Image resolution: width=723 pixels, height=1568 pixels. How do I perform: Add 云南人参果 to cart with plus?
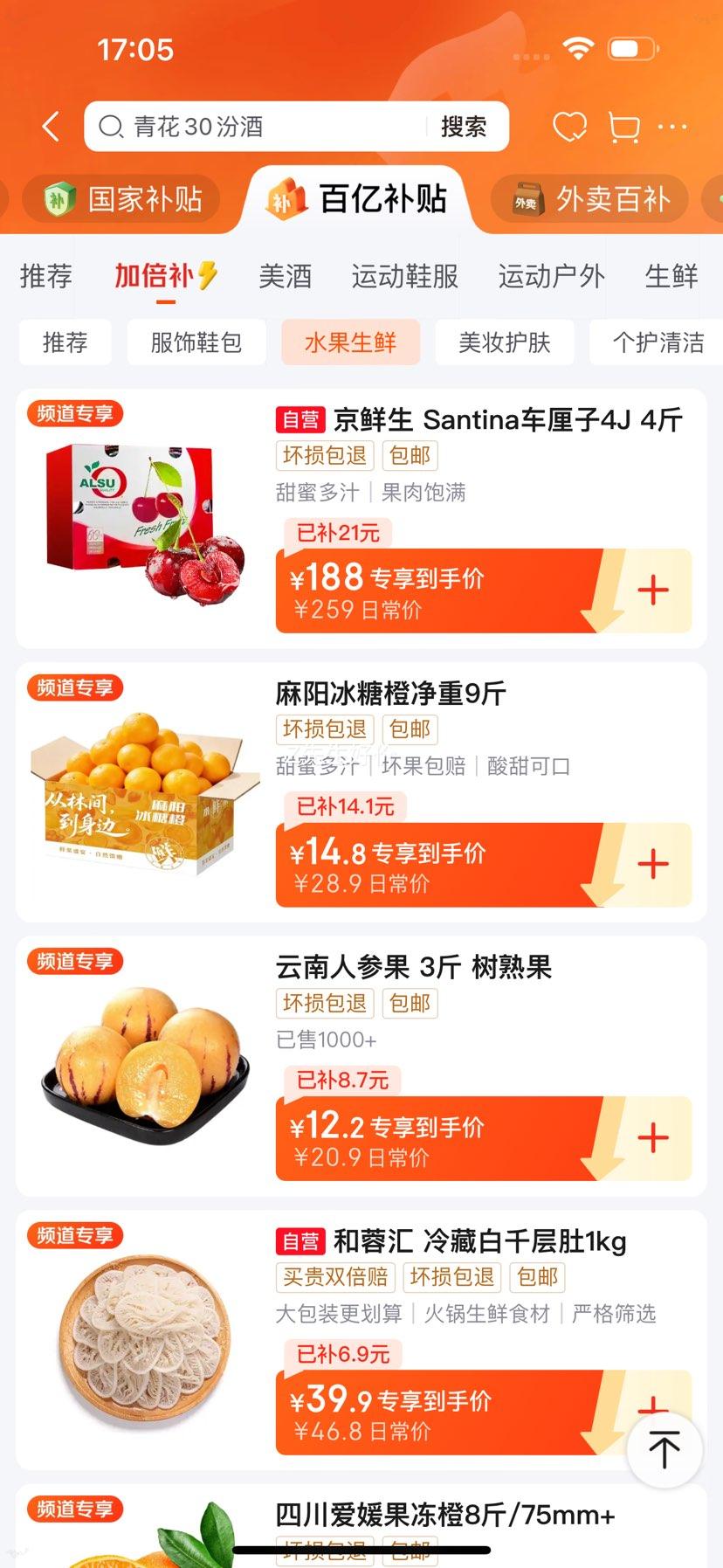(652, 1137)
